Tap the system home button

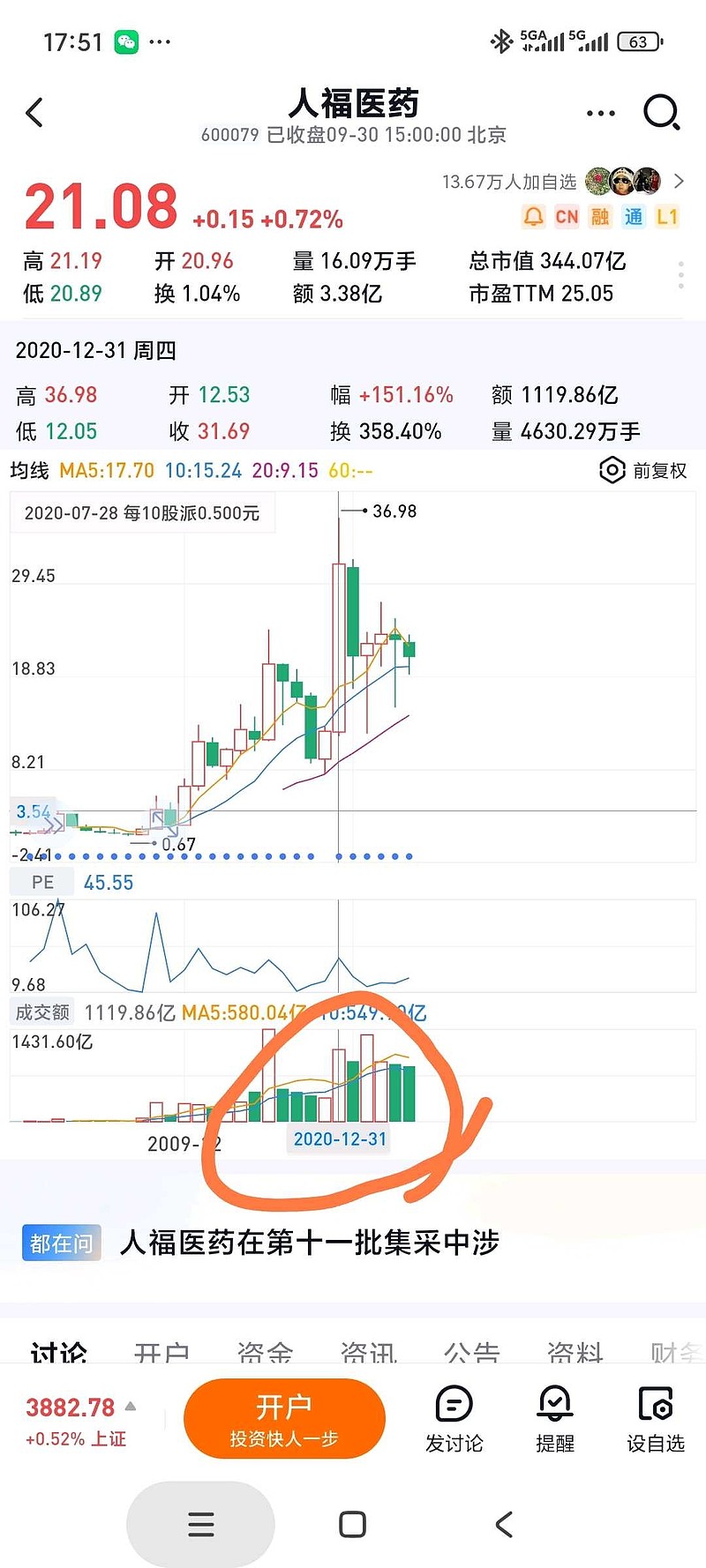(x=352, y=1524)
